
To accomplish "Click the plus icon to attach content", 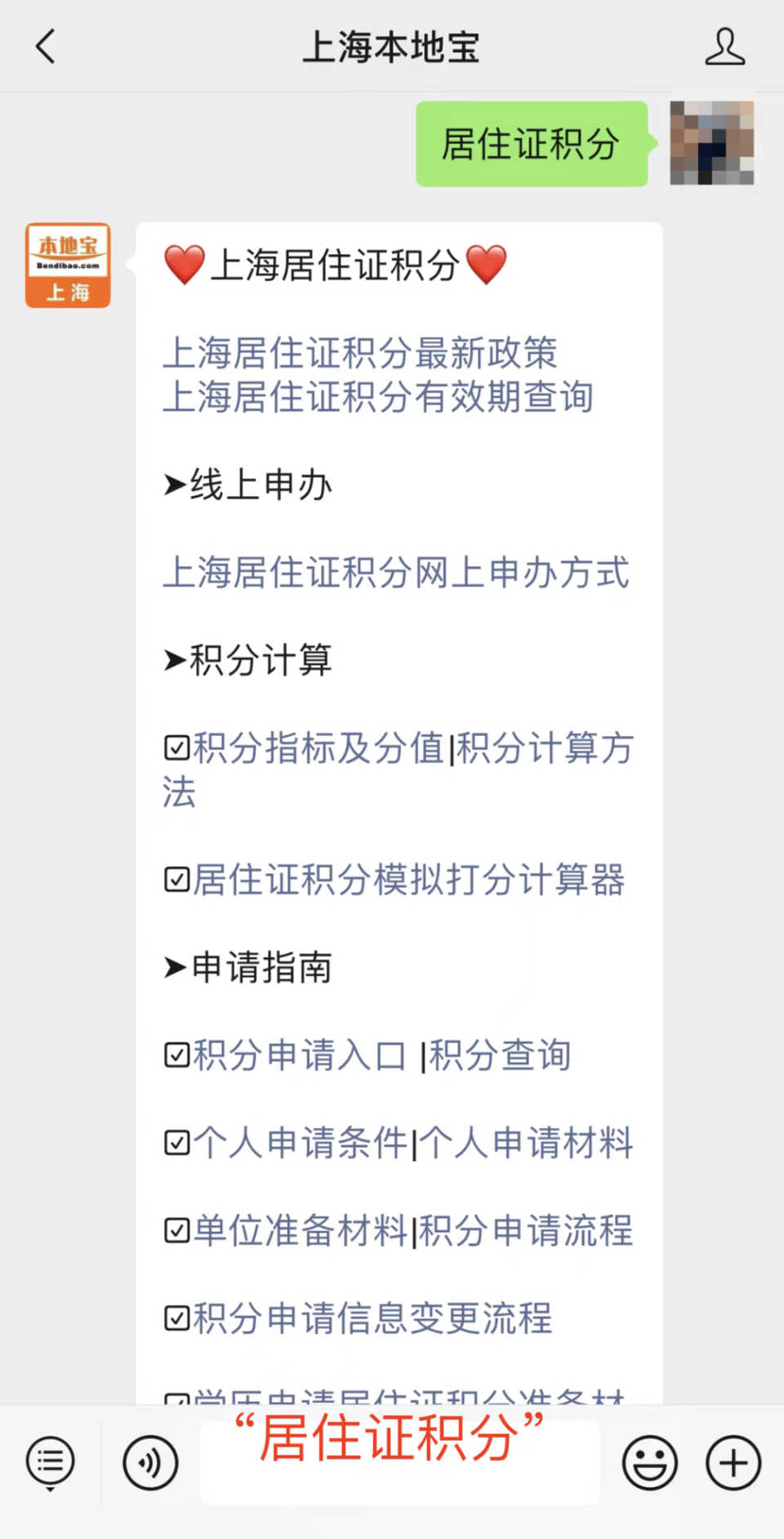I will click(733, 1463).
